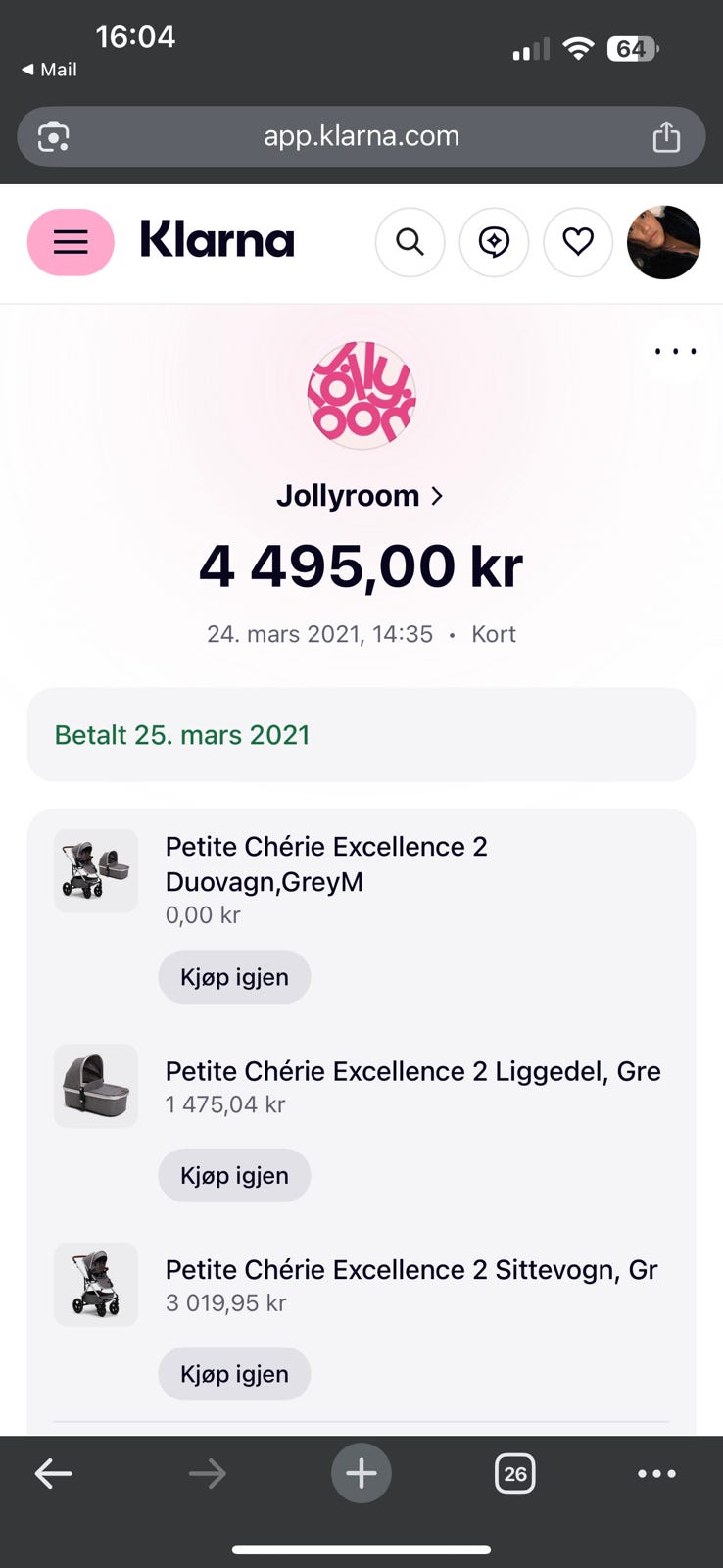Screen dimensions: 723x1568
Task: Open your profile avatar photo
Action: 663,242
